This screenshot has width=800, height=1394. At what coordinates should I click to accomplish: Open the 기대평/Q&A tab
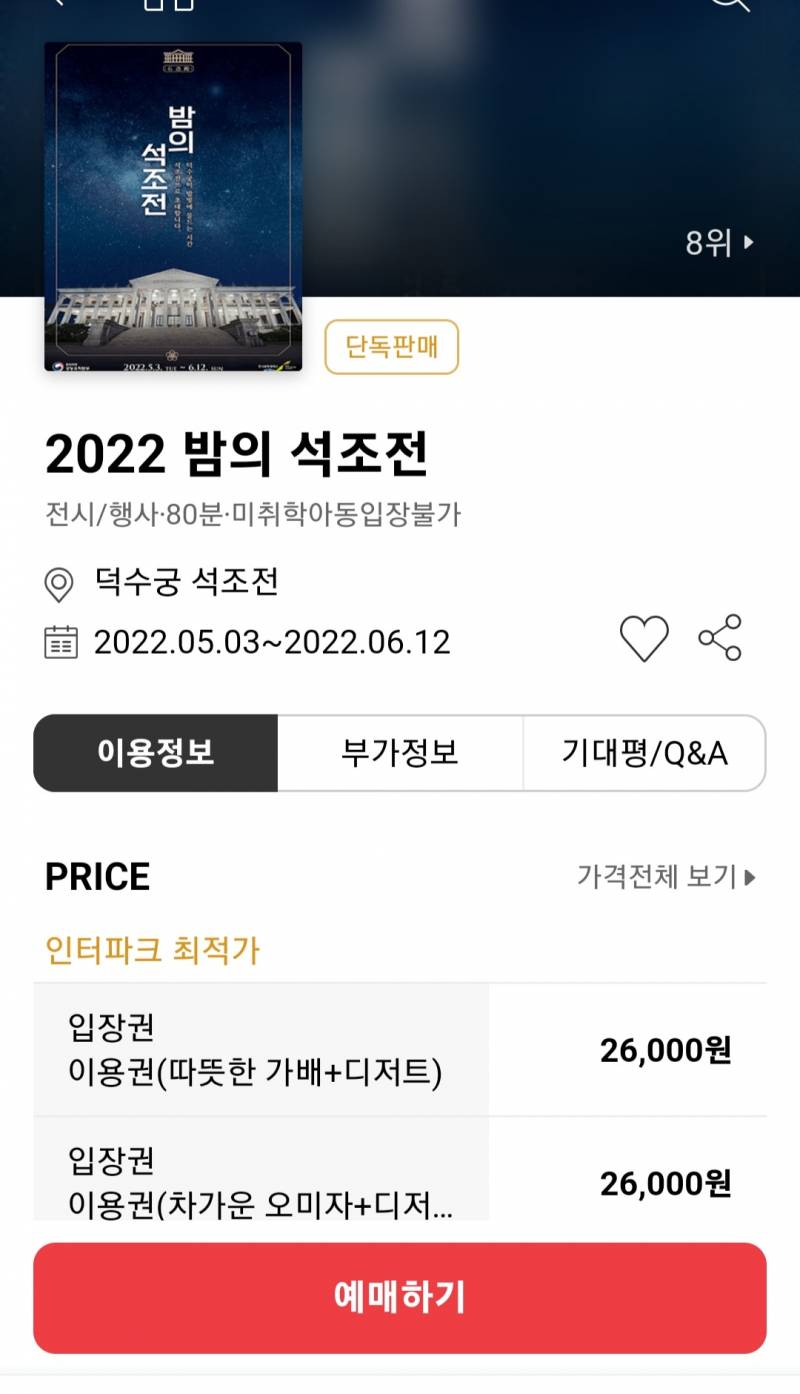click(x=645, y=754)
